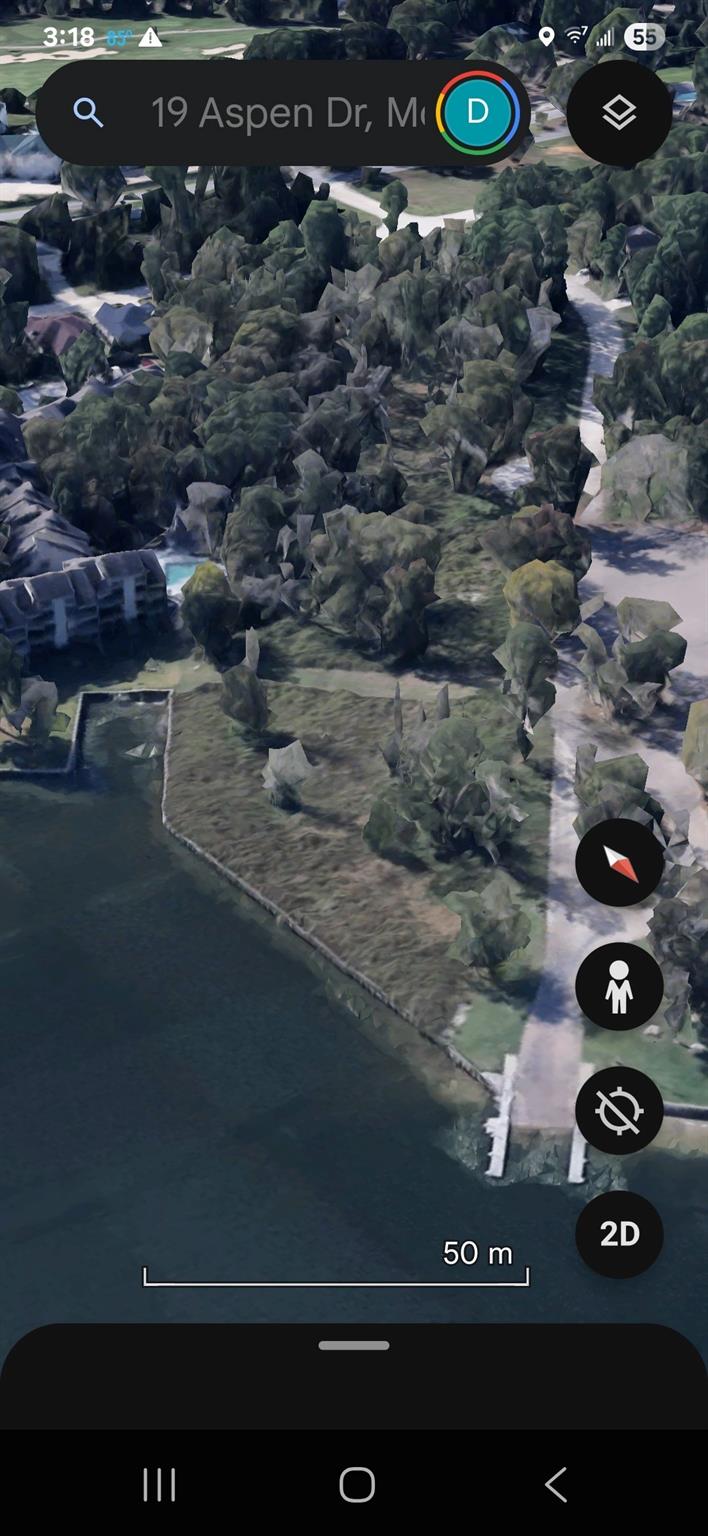Expand the bottom sheet handle
708x1536 pixels.
[x=354, y=1346]
